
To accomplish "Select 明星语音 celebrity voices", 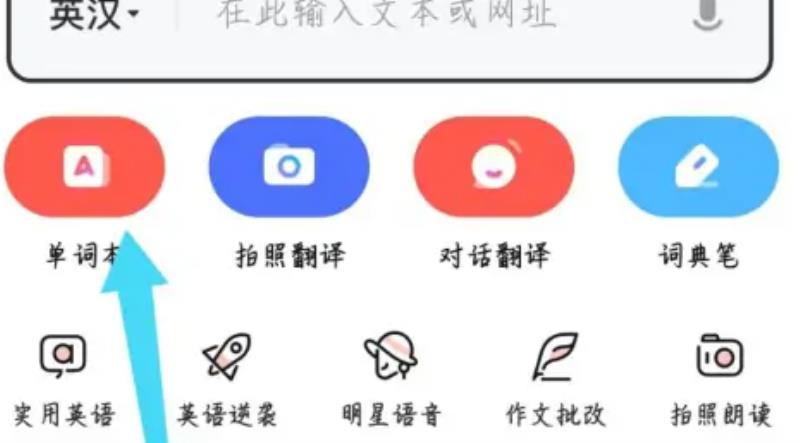I will click(390, 358).
